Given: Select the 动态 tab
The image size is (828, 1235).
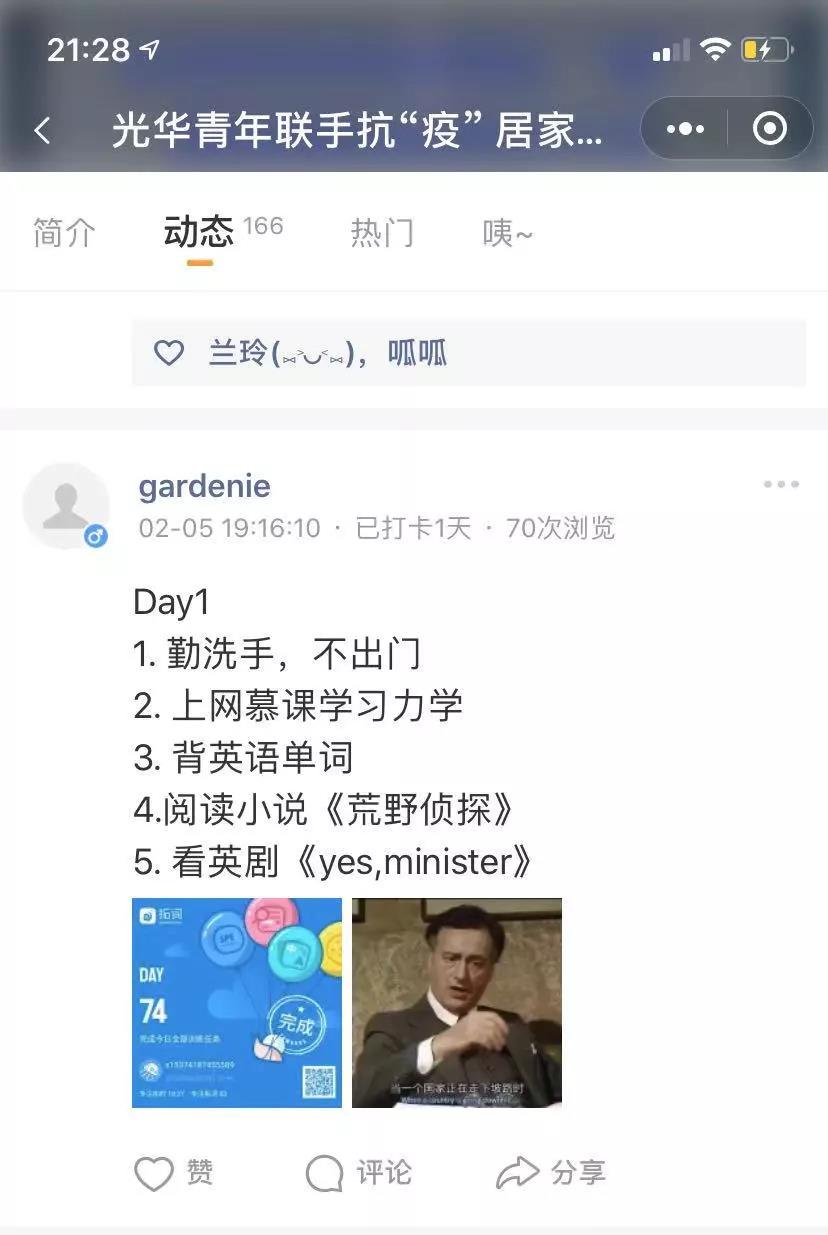Looking at the screenshot, I should coord(199,233).
